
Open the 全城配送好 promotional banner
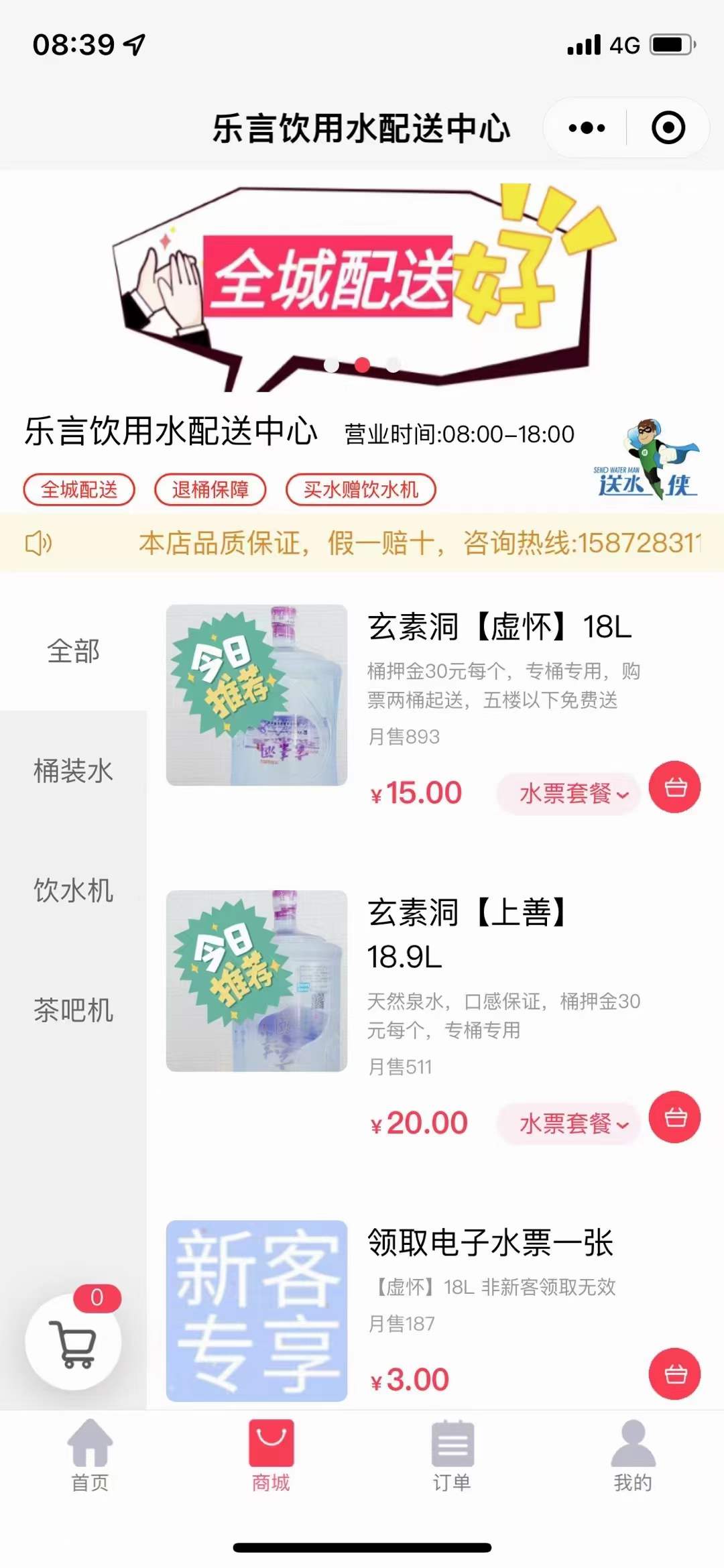[x=362, y=282]
